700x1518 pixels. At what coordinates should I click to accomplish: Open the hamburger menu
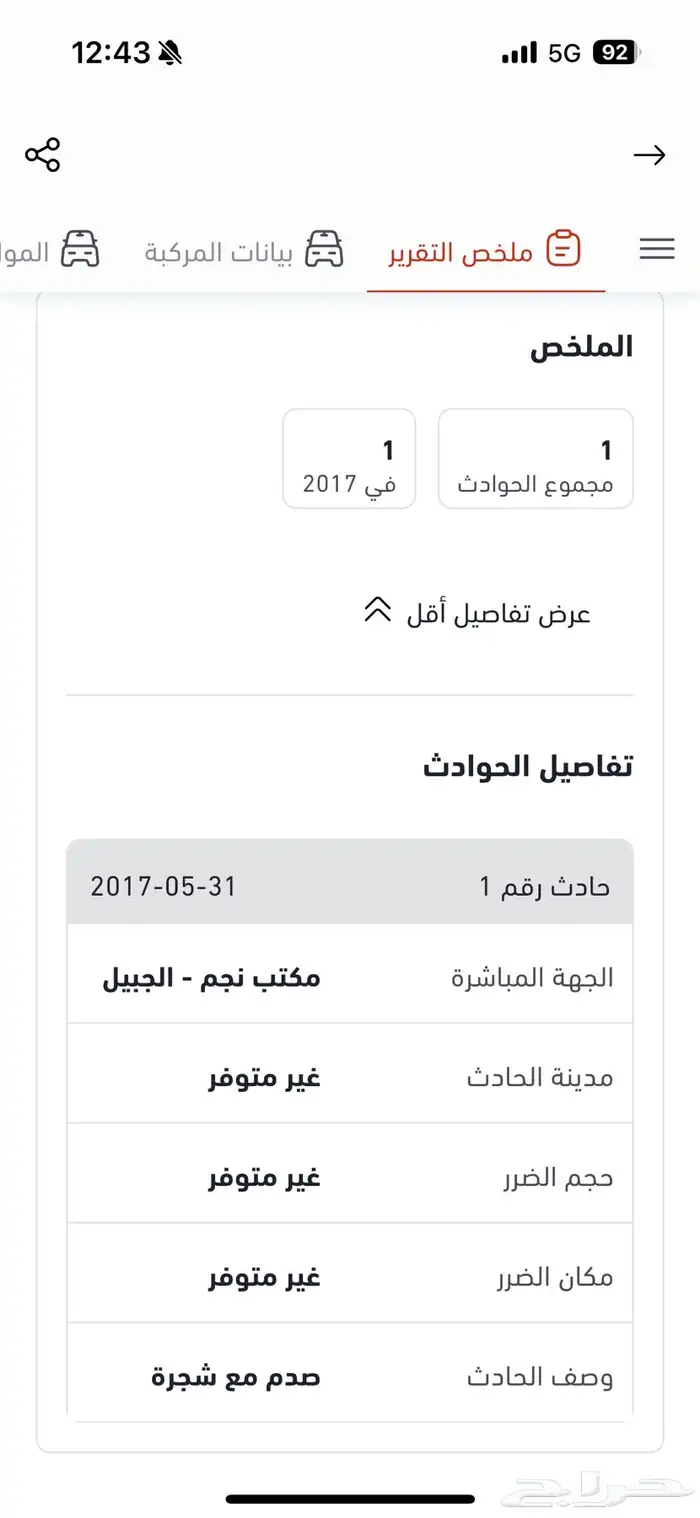[657, 250]
